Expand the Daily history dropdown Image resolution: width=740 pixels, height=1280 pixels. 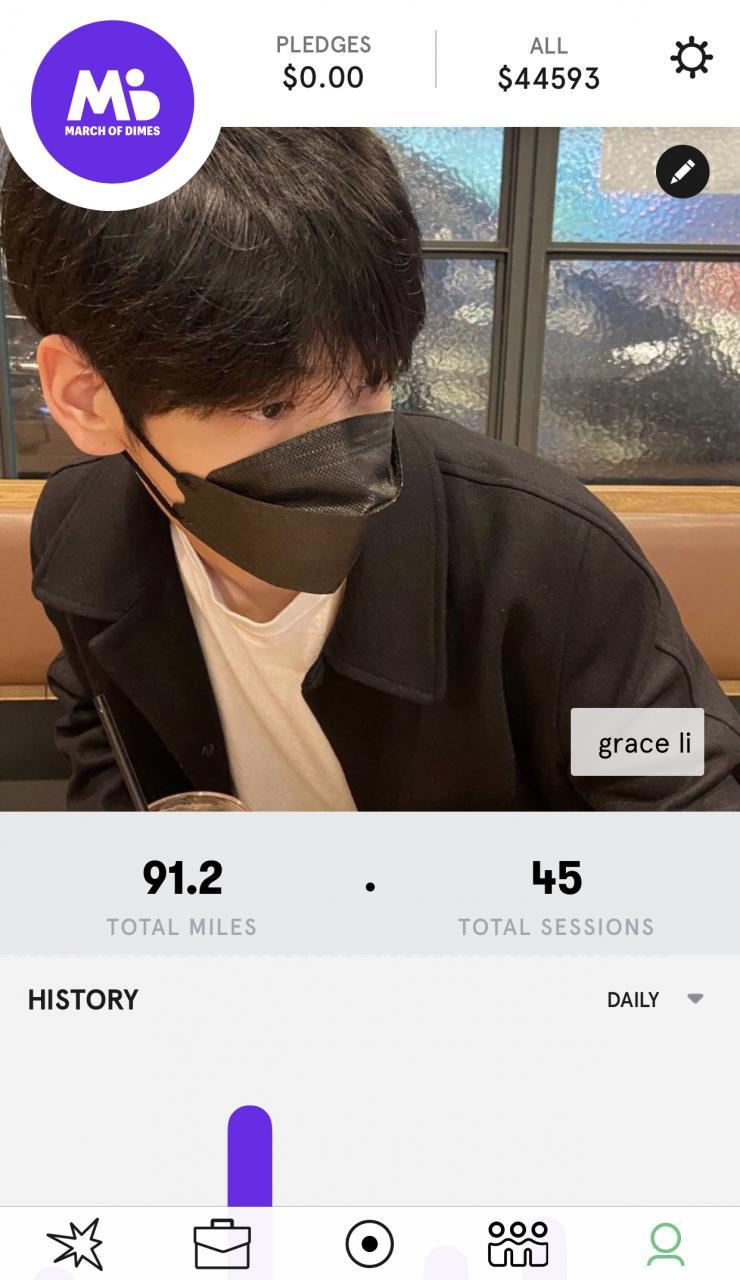click(655, 999)
